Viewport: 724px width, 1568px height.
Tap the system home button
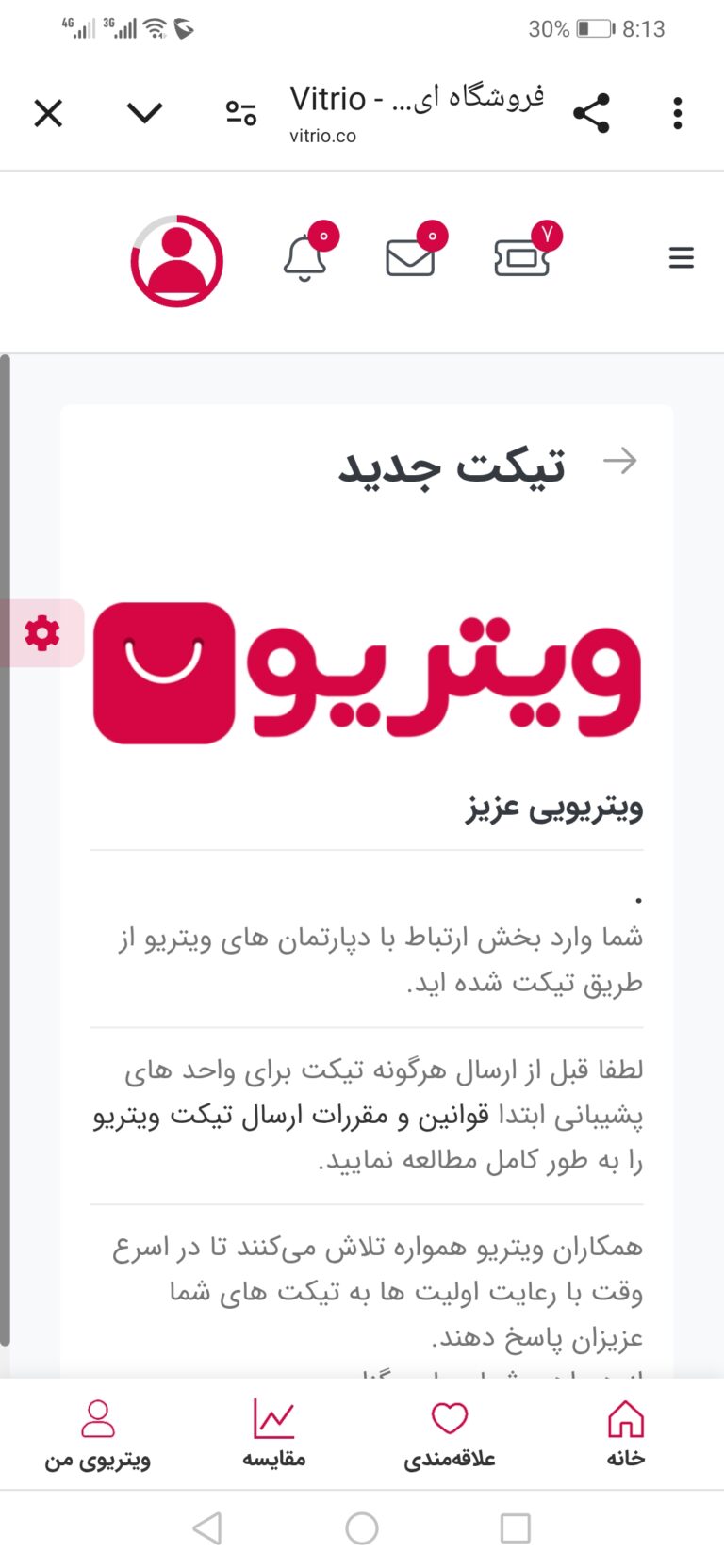tap(362, 1528)
